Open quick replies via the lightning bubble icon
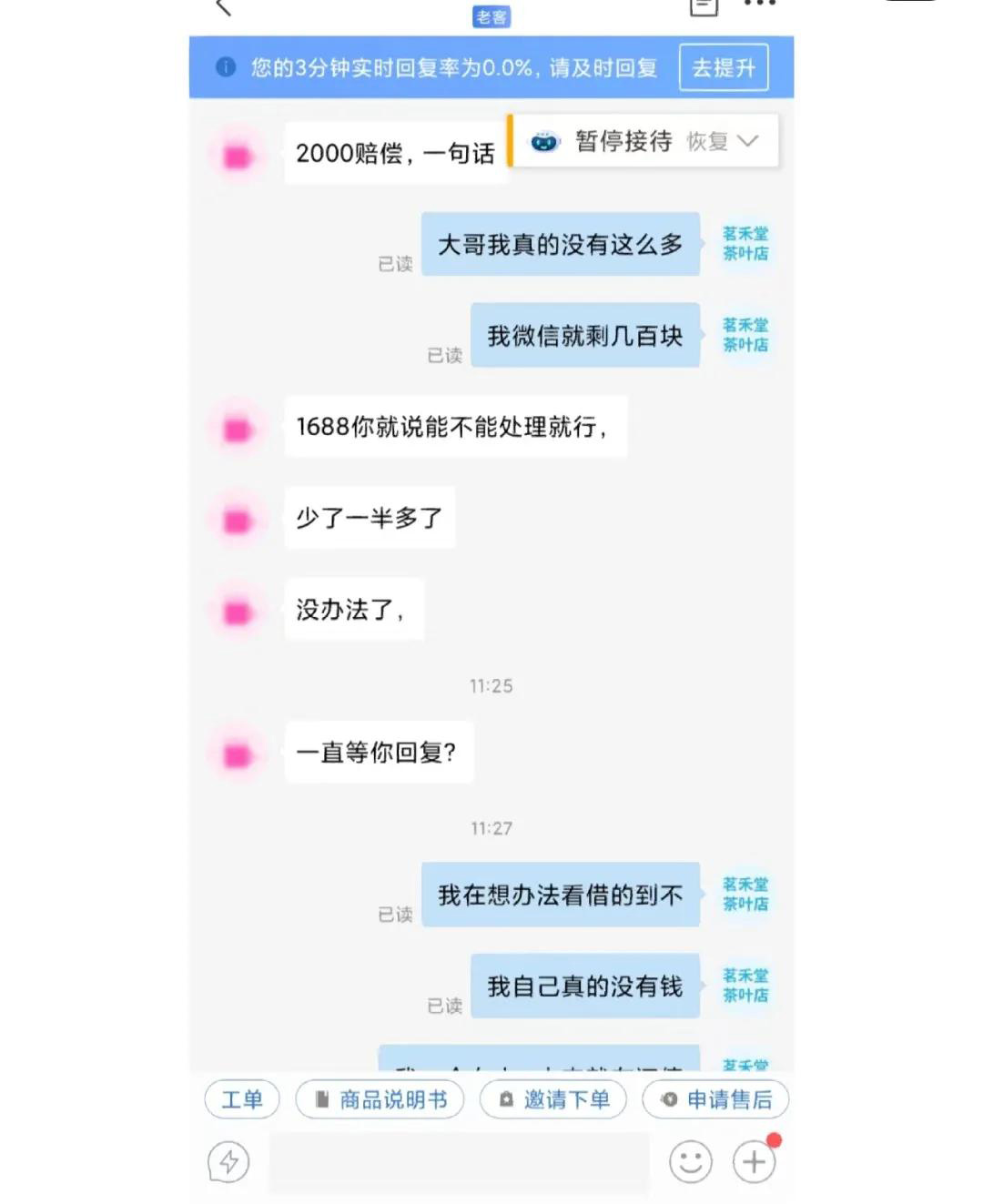Image resolution: width=983 pixels, height=1204 pixels. pos(228,1162)
